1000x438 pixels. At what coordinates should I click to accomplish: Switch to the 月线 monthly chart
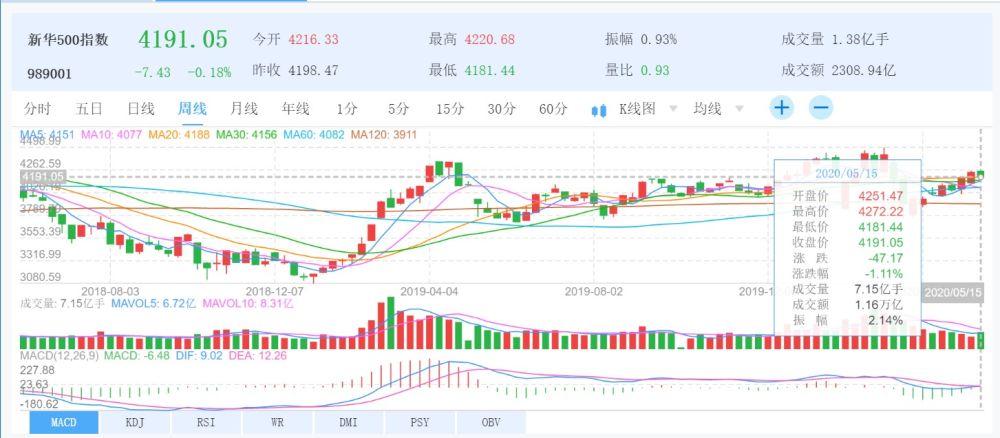coord(244,108)
